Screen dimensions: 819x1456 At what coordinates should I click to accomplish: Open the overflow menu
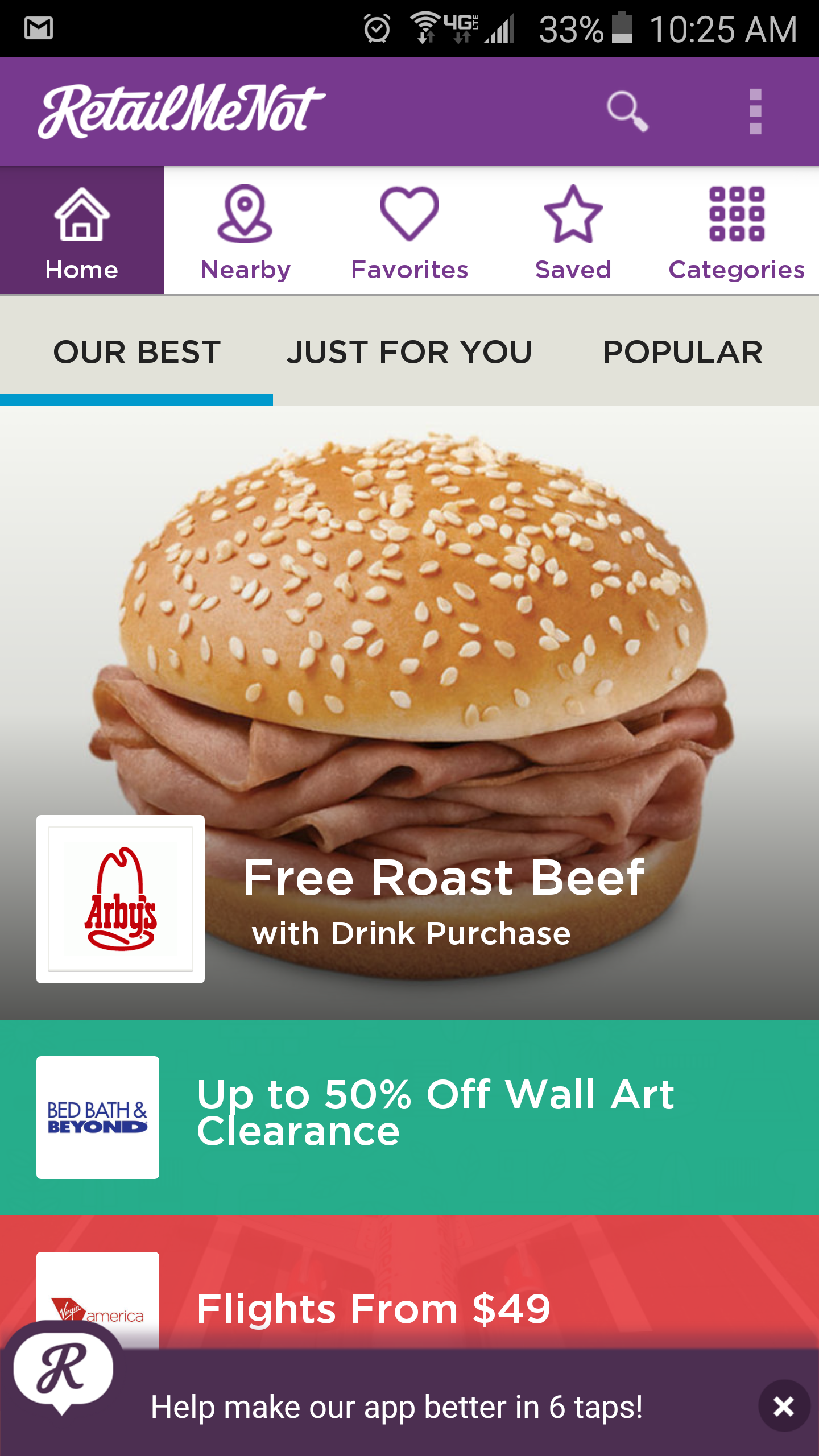[x=755, y=111]
